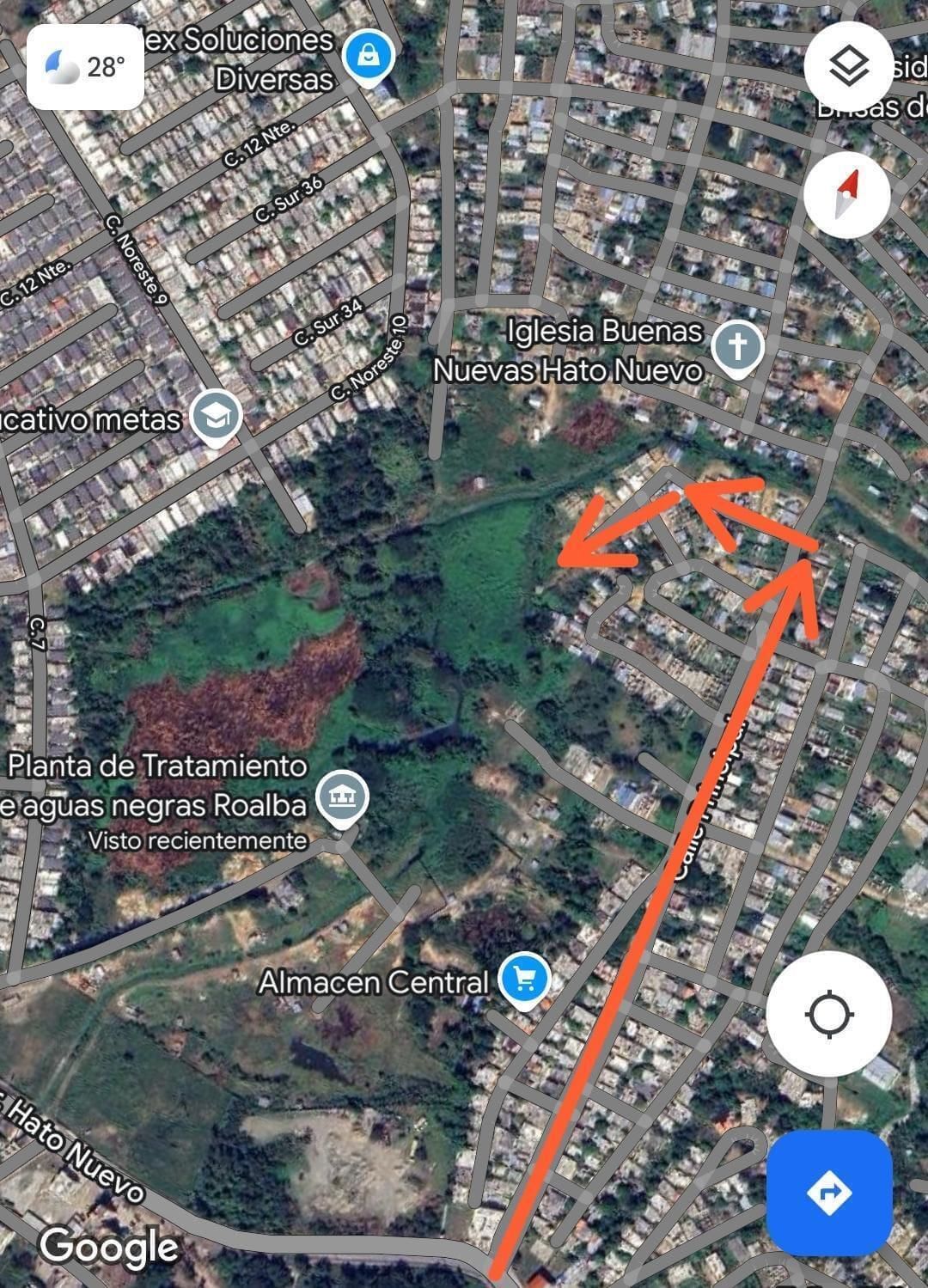Select the Iglesia Buenas Nuevas church marker
Screen dimensions: 928x1288
point(739,346)
